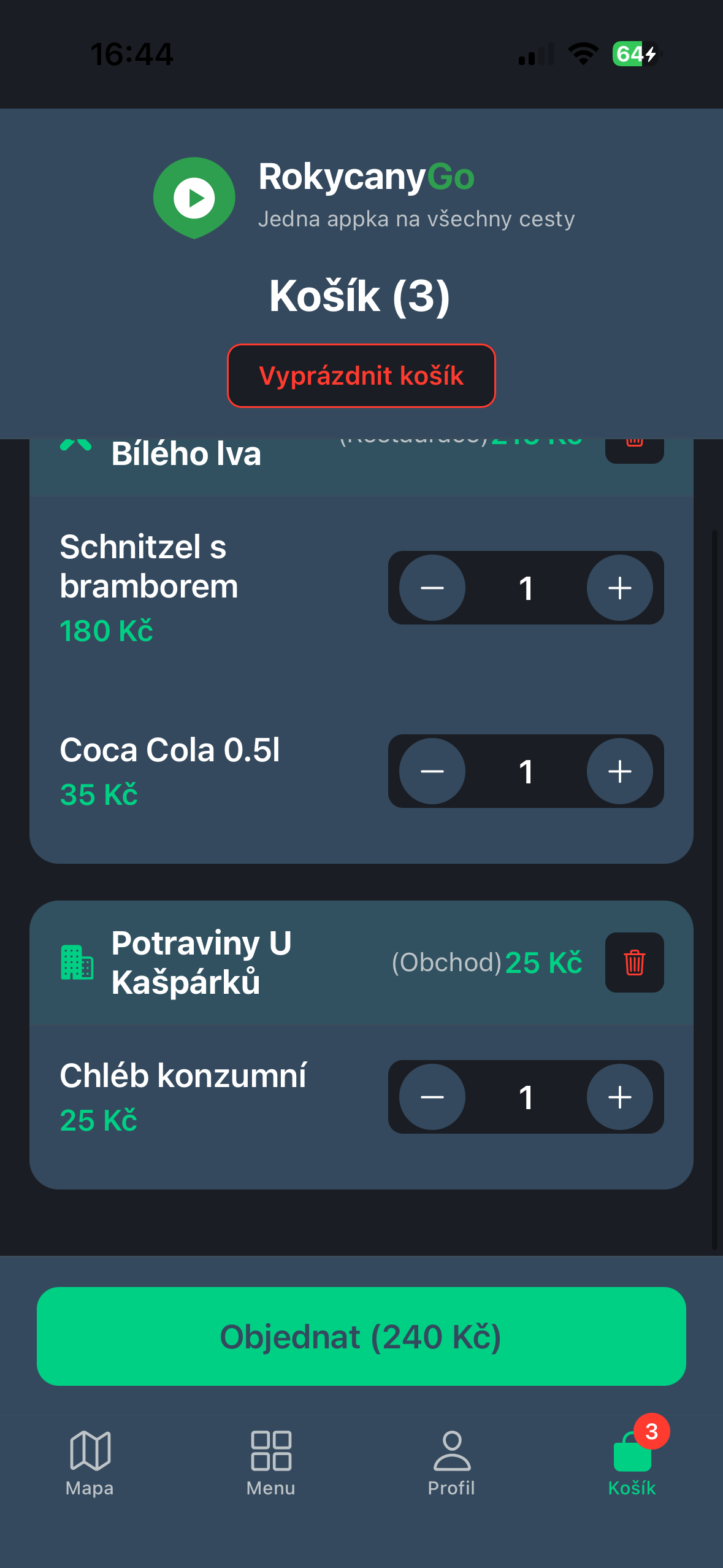Image resolution: width=723 pixels, height=1568 pixels.
Task: Increase quantity of Schnitzel s bramborem
Action: click(x=620, y=588)
